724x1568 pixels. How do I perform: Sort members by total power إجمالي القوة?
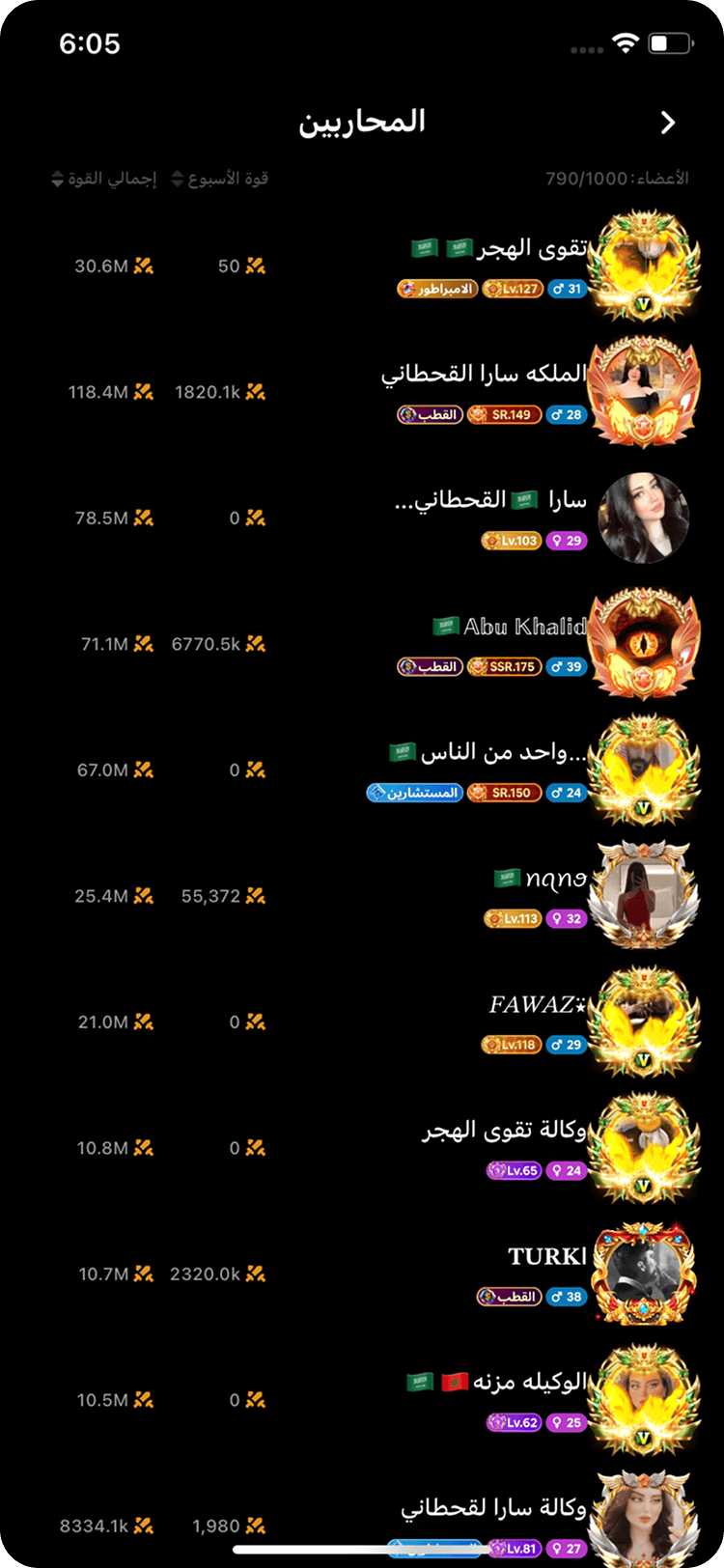104,179
